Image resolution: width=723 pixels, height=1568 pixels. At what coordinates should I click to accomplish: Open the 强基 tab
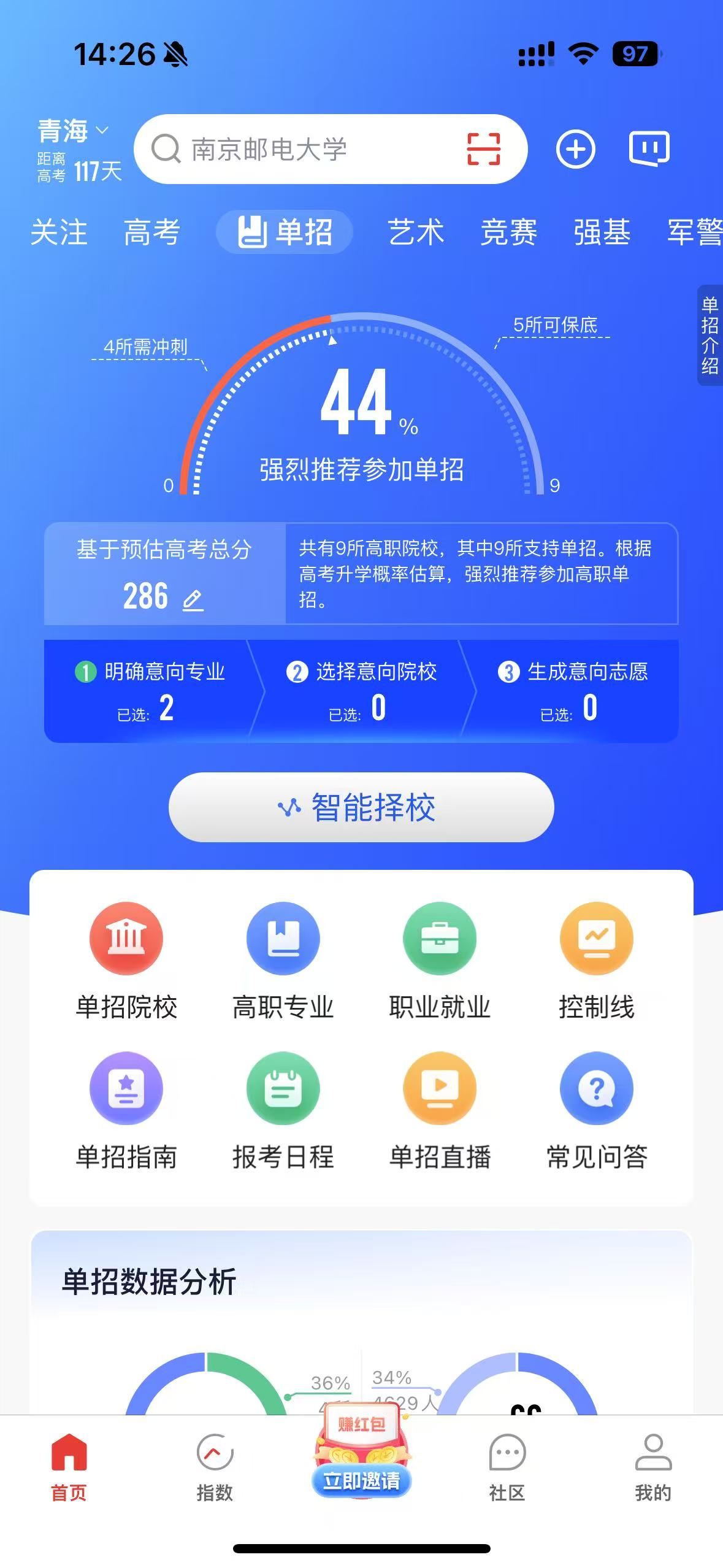tap(602, 233)
